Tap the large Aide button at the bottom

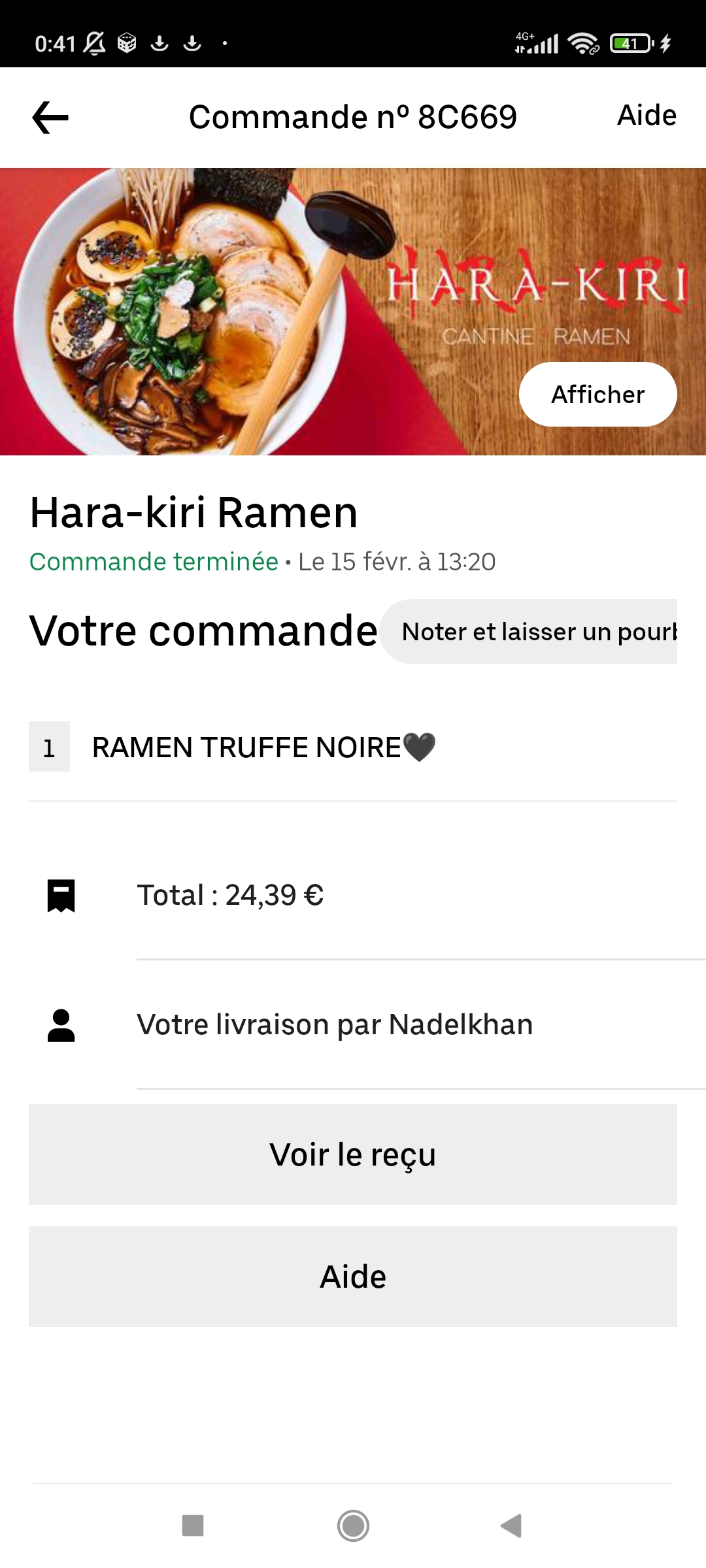pyautogui.click(x=353, y=1277)
